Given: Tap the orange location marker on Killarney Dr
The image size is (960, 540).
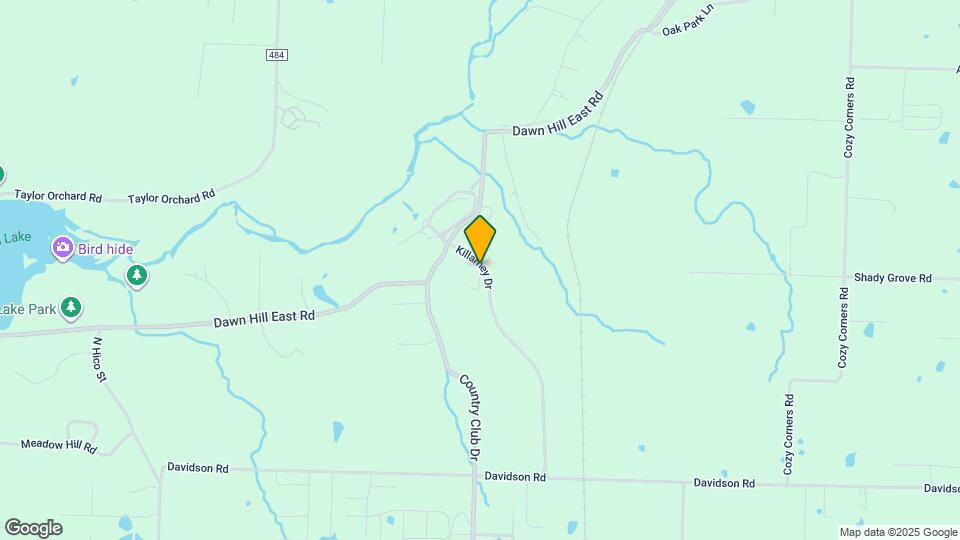Looking at the screenshot, I should pos(480,239).
